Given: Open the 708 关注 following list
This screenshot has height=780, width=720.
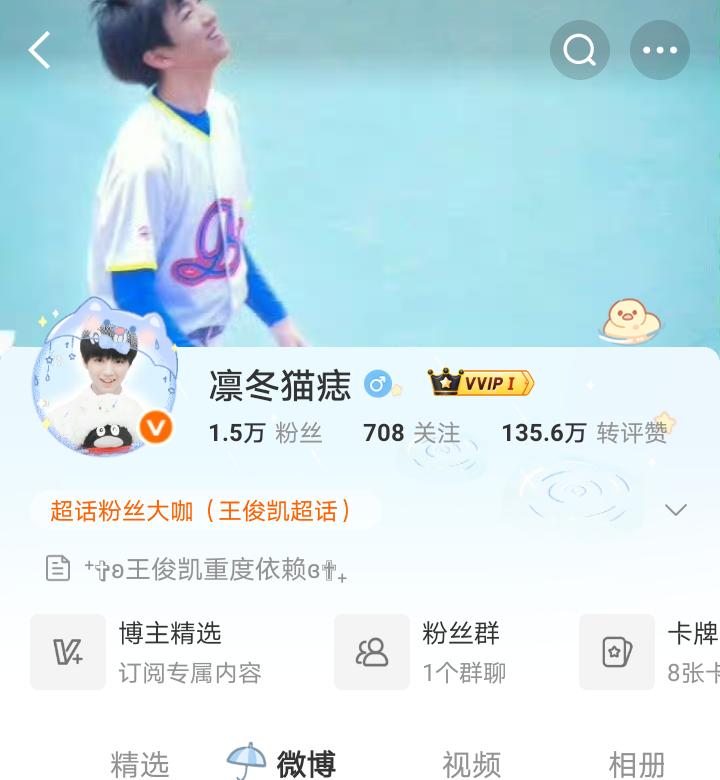Looking at the screenshot, I should click(411, 433).
